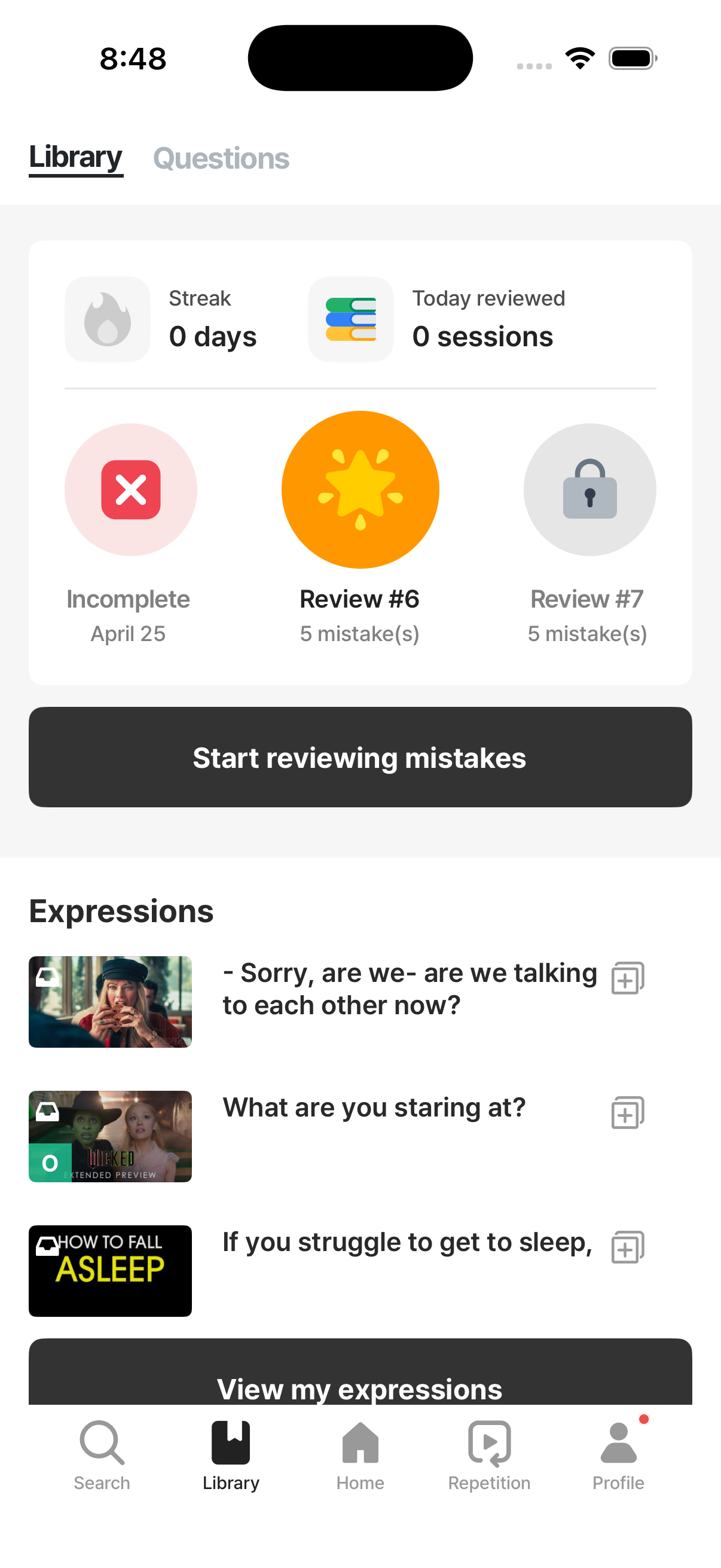Tap the burger-eating expression thumbnail
Image resolution: width=721 pixels, height=1568 pixels.
pos(110,1002)
